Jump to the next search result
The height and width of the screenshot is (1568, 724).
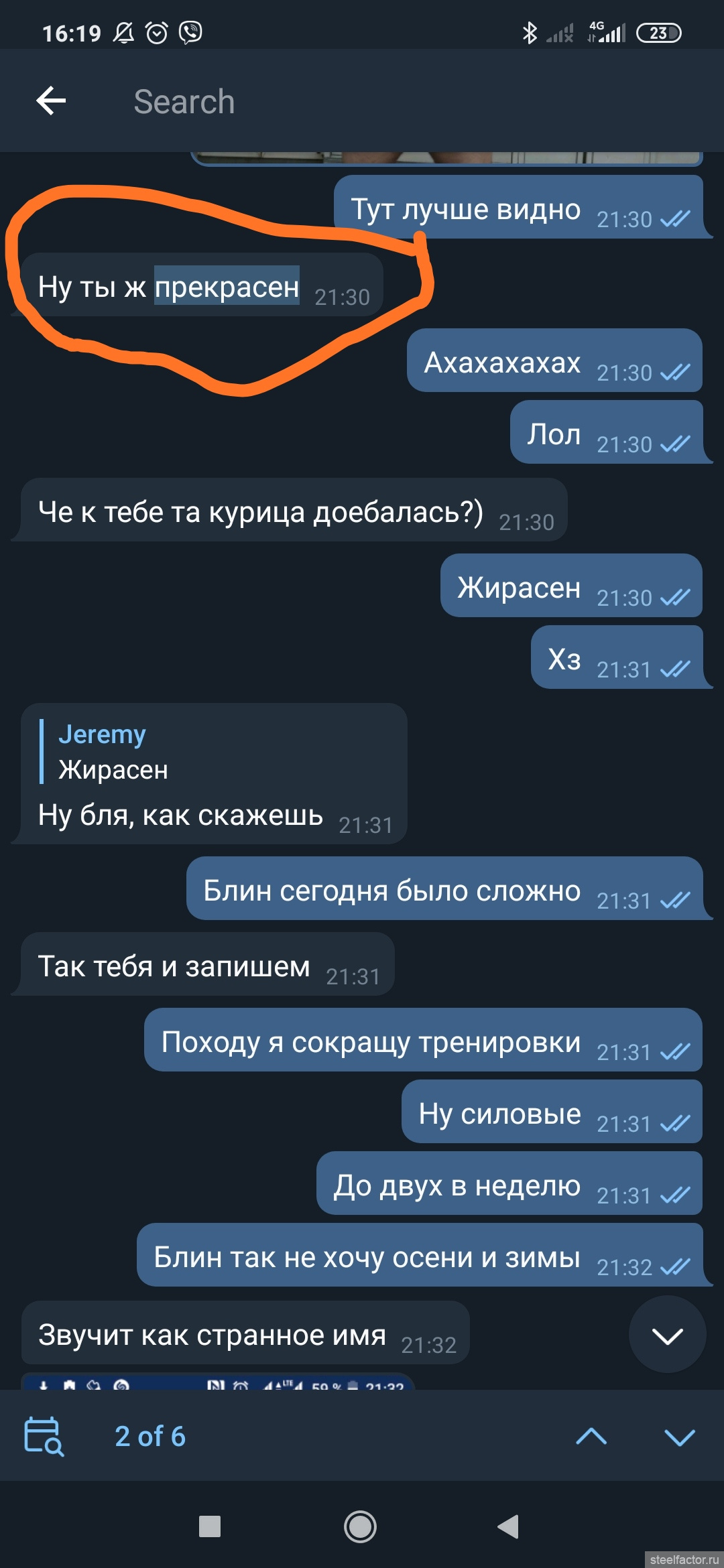tap(680, 1437)
